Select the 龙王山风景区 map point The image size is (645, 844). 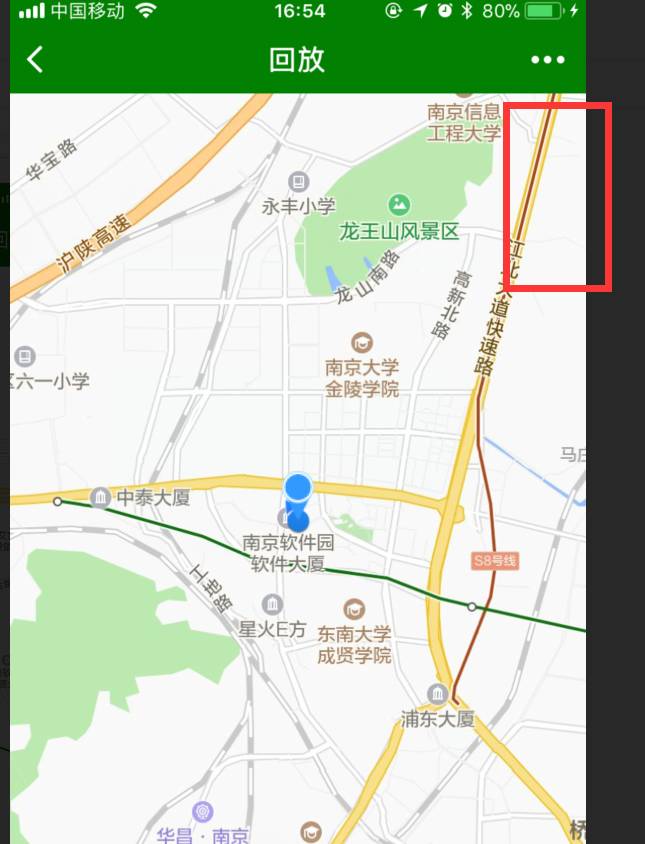(399, 205)
